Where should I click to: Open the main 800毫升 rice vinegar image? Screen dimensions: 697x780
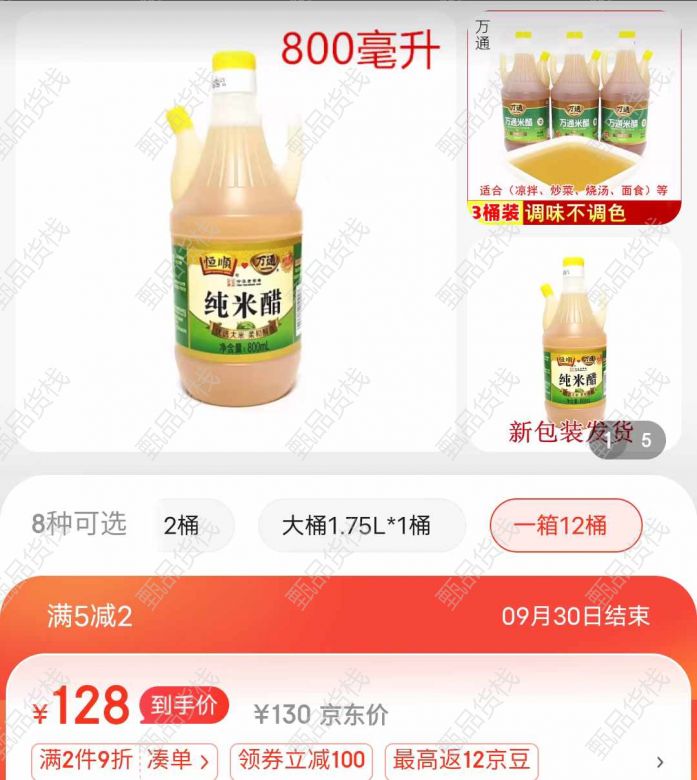235,235
